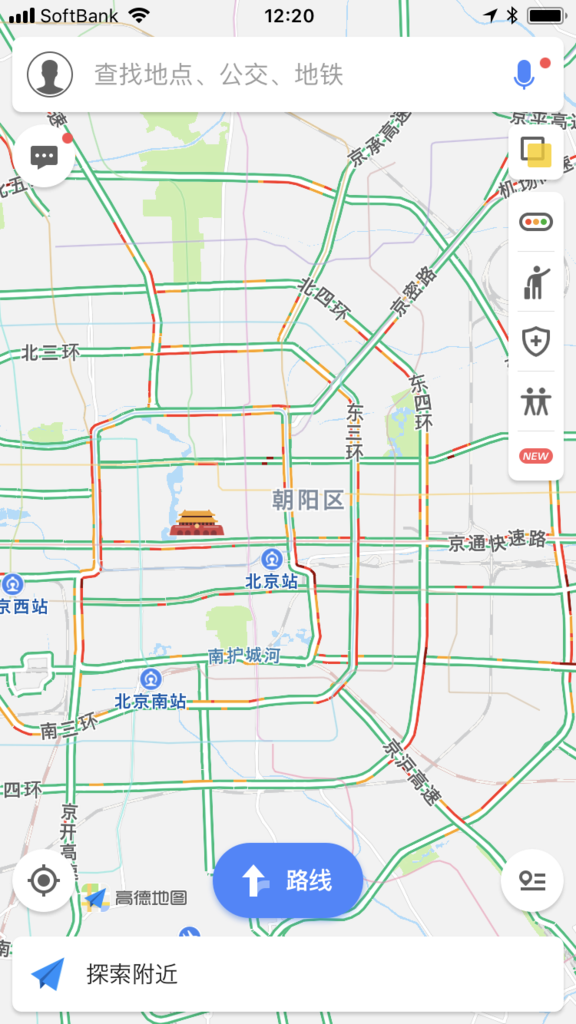This screenshot has height=1024, width=576.
Task: Expand the 探索附近 explore nearby panel
Action: pyautogui.click(x=287, y=974)
